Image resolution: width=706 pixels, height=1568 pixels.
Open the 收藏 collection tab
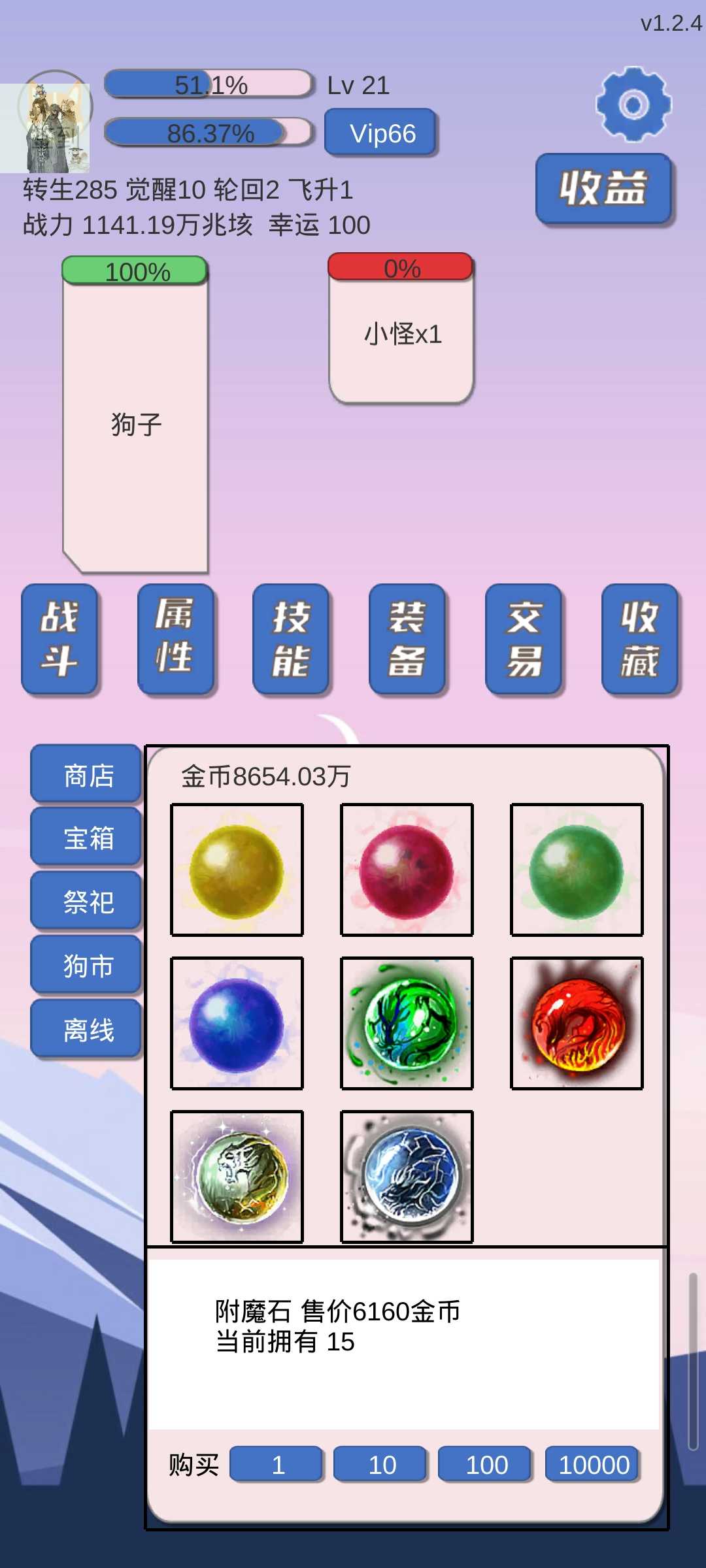(x=639, y=639)
